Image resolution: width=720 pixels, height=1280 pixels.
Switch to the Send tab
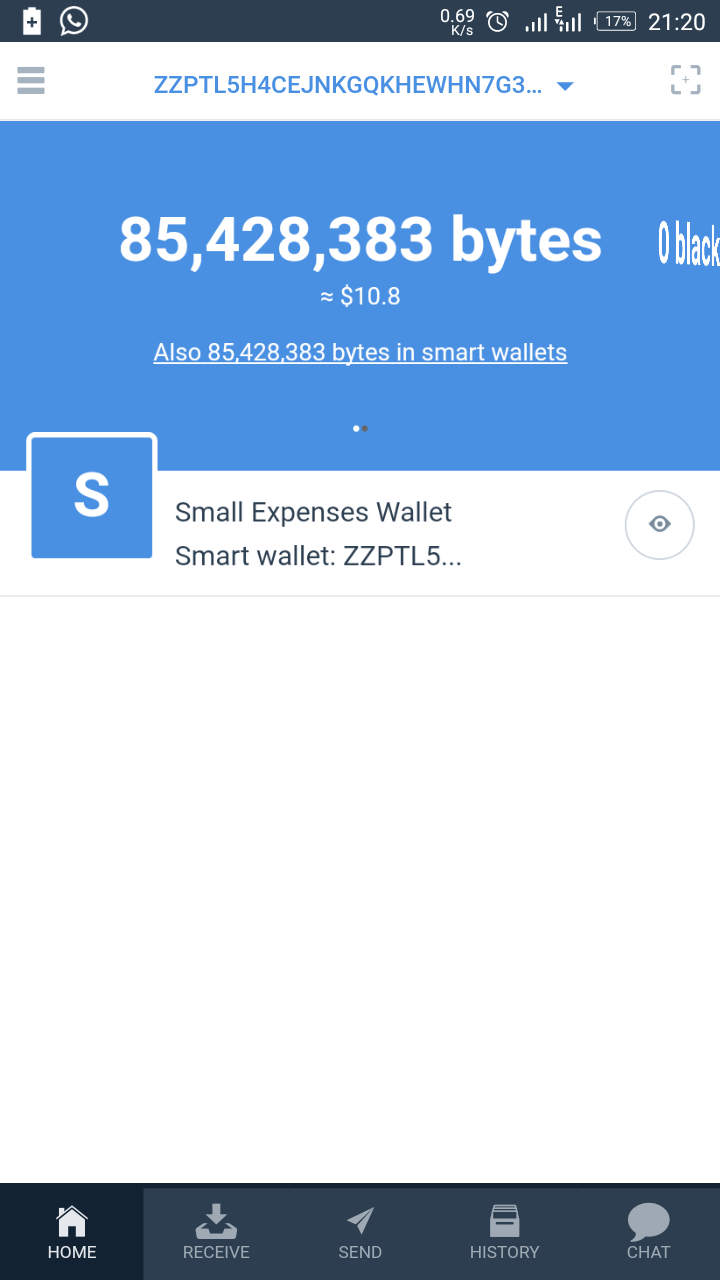click(360, 1232)
